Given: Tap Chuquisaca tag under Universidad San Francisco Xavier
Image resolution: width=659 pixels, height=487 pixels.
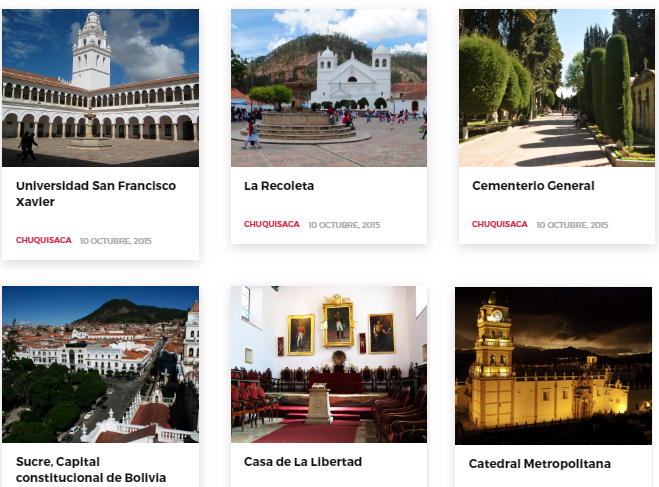Looking at the screenshot, I should (x=44, y=241).
